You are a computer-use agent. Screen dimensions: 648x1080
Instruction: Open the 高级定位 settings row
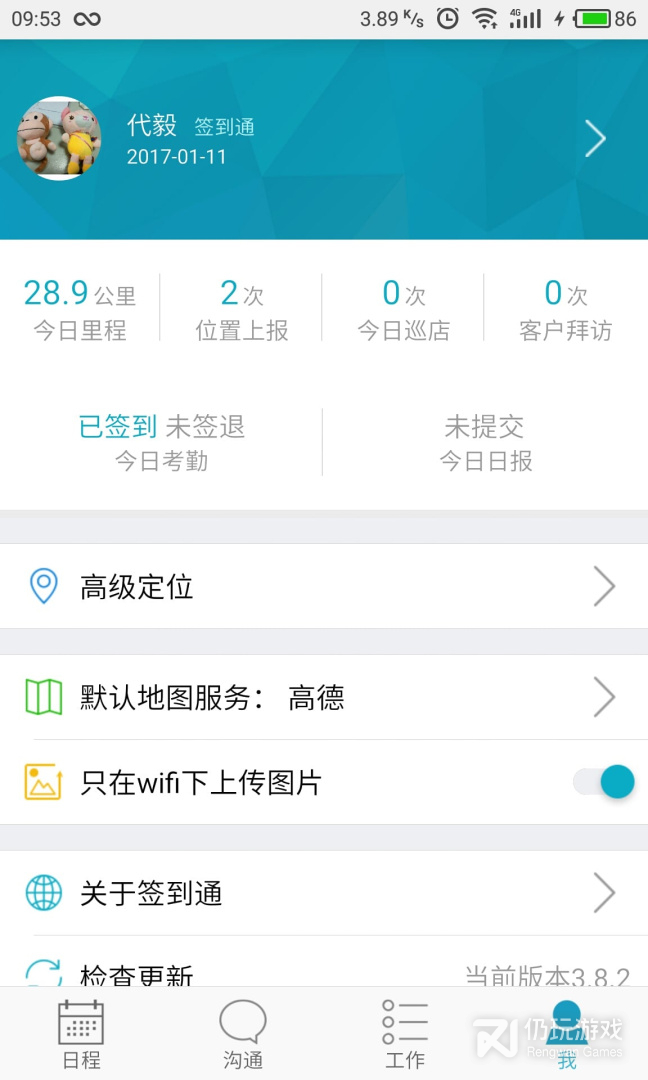pyautogui.click(x=324, y=587)
